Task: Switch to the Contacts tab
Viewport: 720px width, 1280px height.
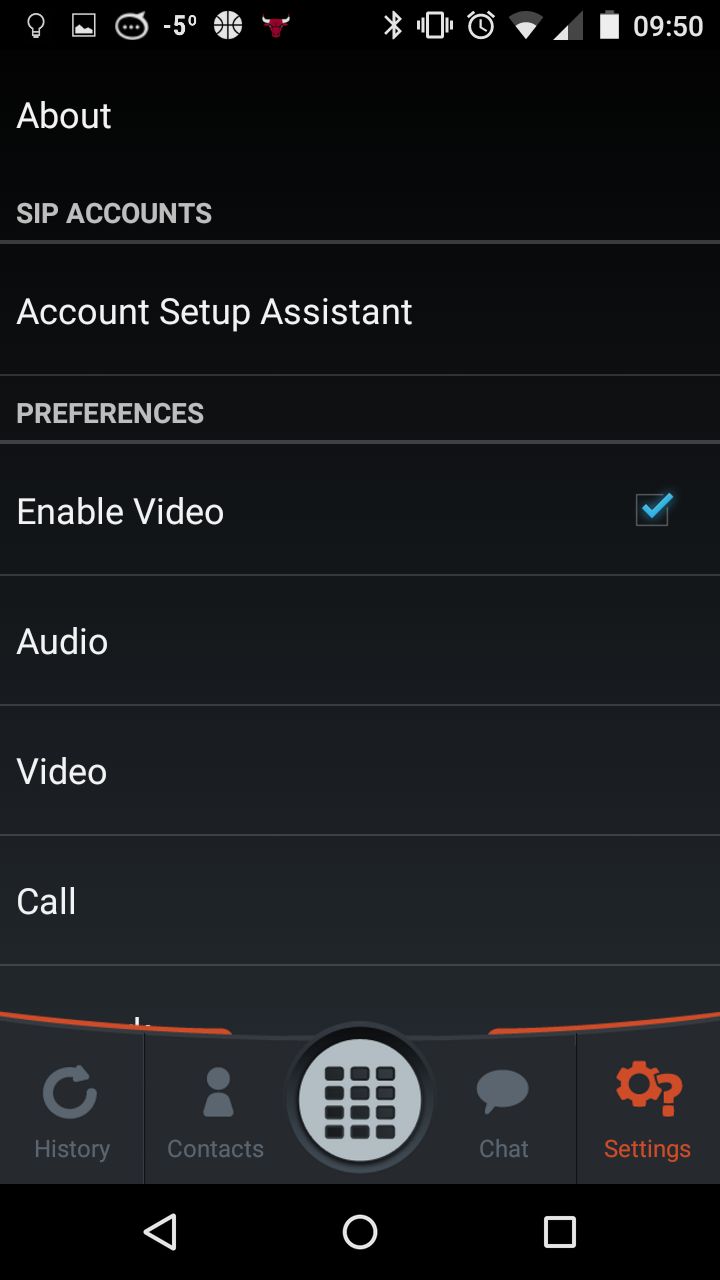Action: coord(215,1110)
